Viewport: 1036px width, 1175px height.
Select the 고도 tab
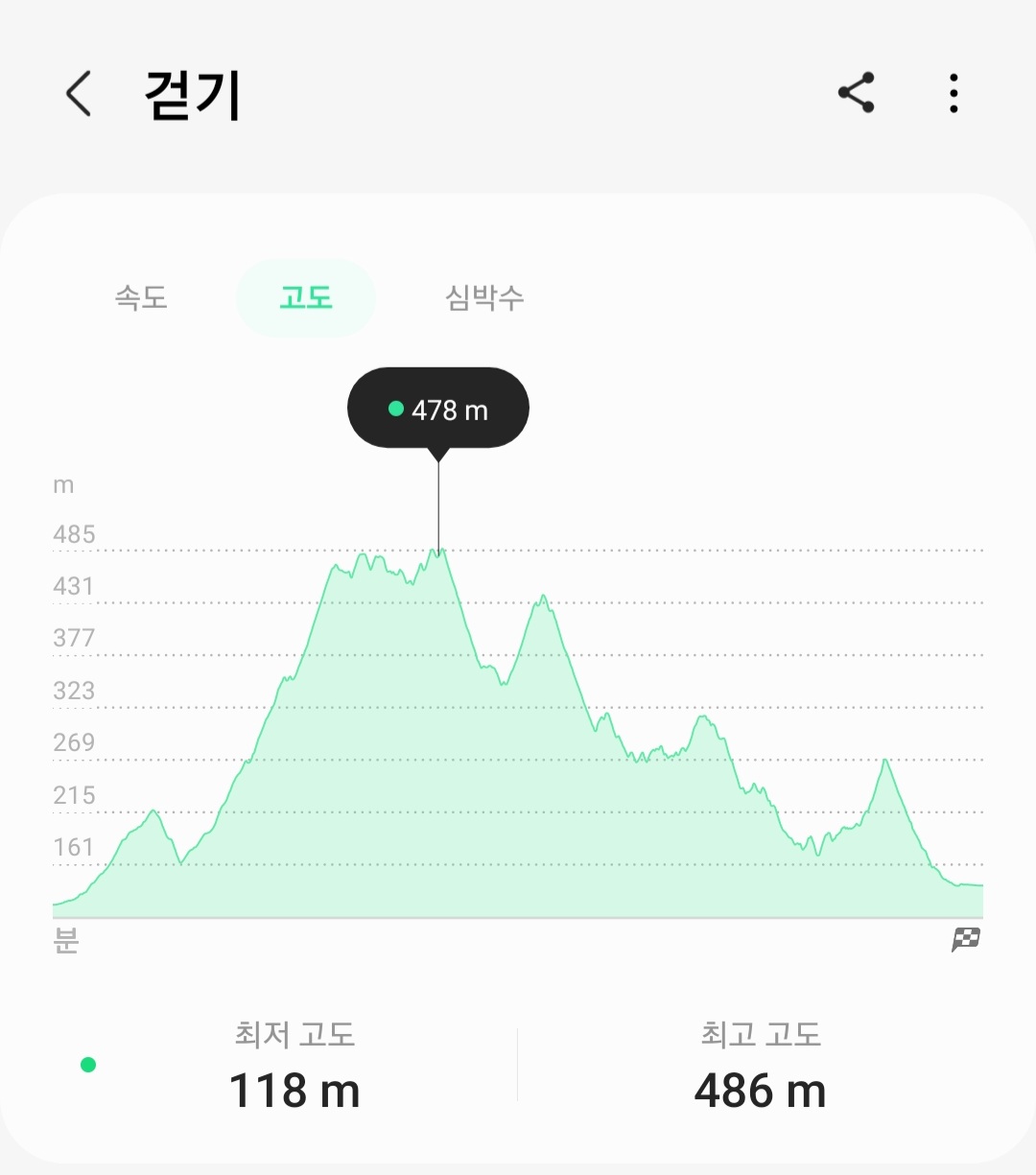click(306, 297)
